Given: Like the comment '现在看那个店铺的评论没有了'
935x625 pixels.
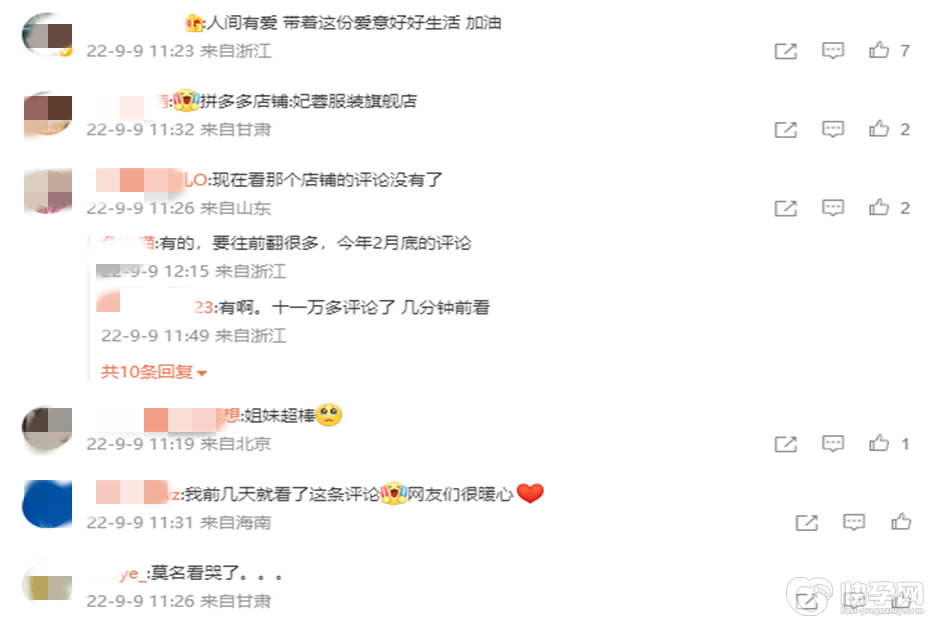Looking at the screenshot, I should point(880,208).
